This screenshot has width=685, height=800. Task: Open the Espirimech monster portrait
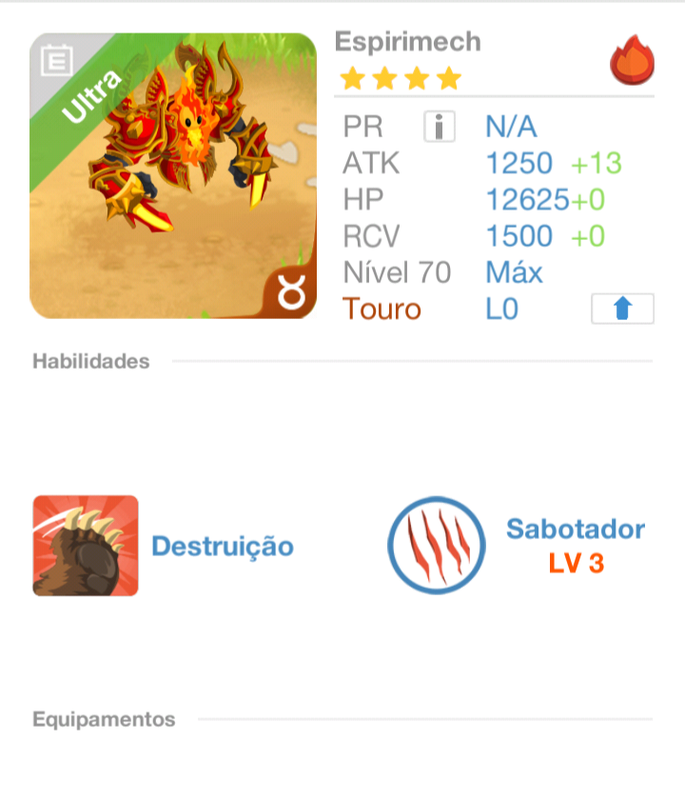click(x=173, y=176)
